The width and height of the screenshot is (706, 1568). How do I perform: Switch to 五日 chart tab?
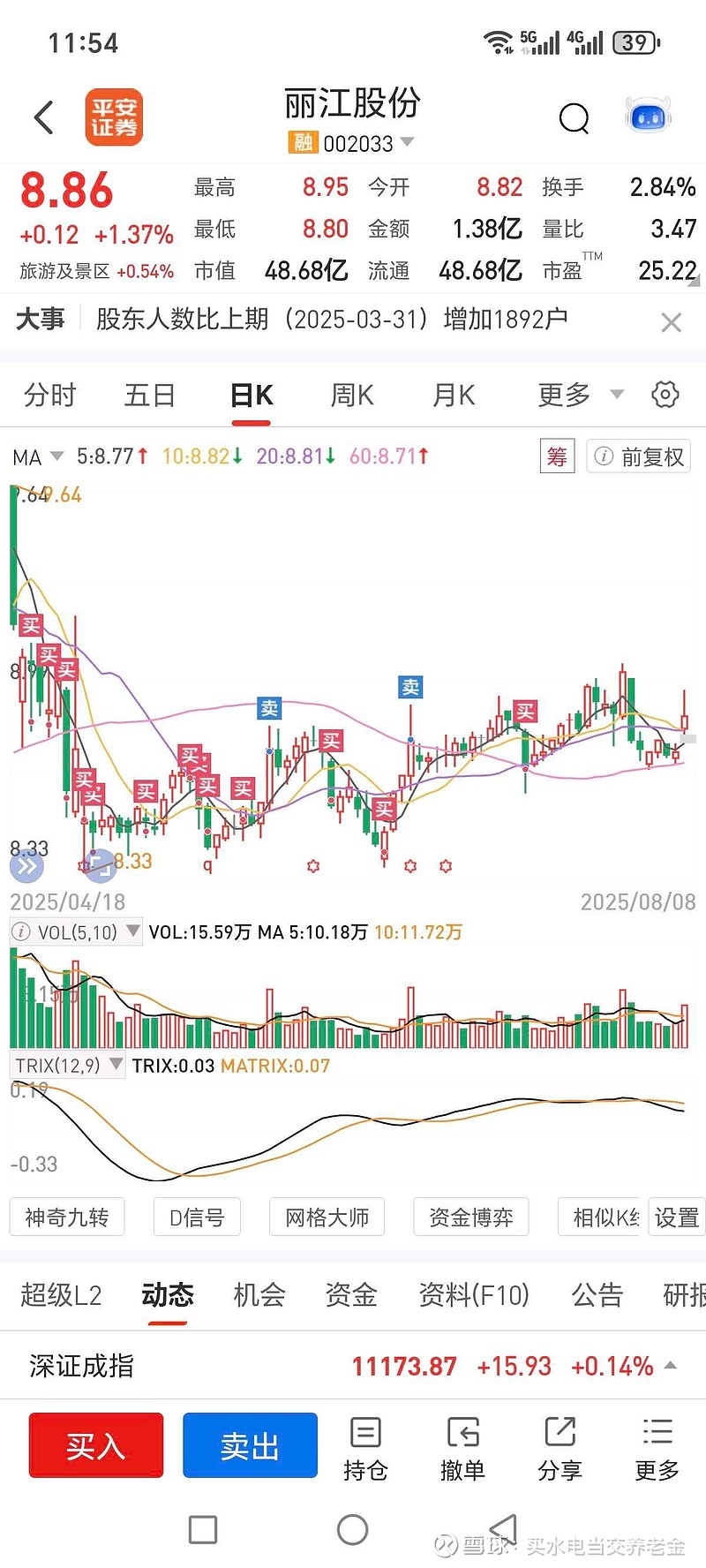tap(150, 395)
